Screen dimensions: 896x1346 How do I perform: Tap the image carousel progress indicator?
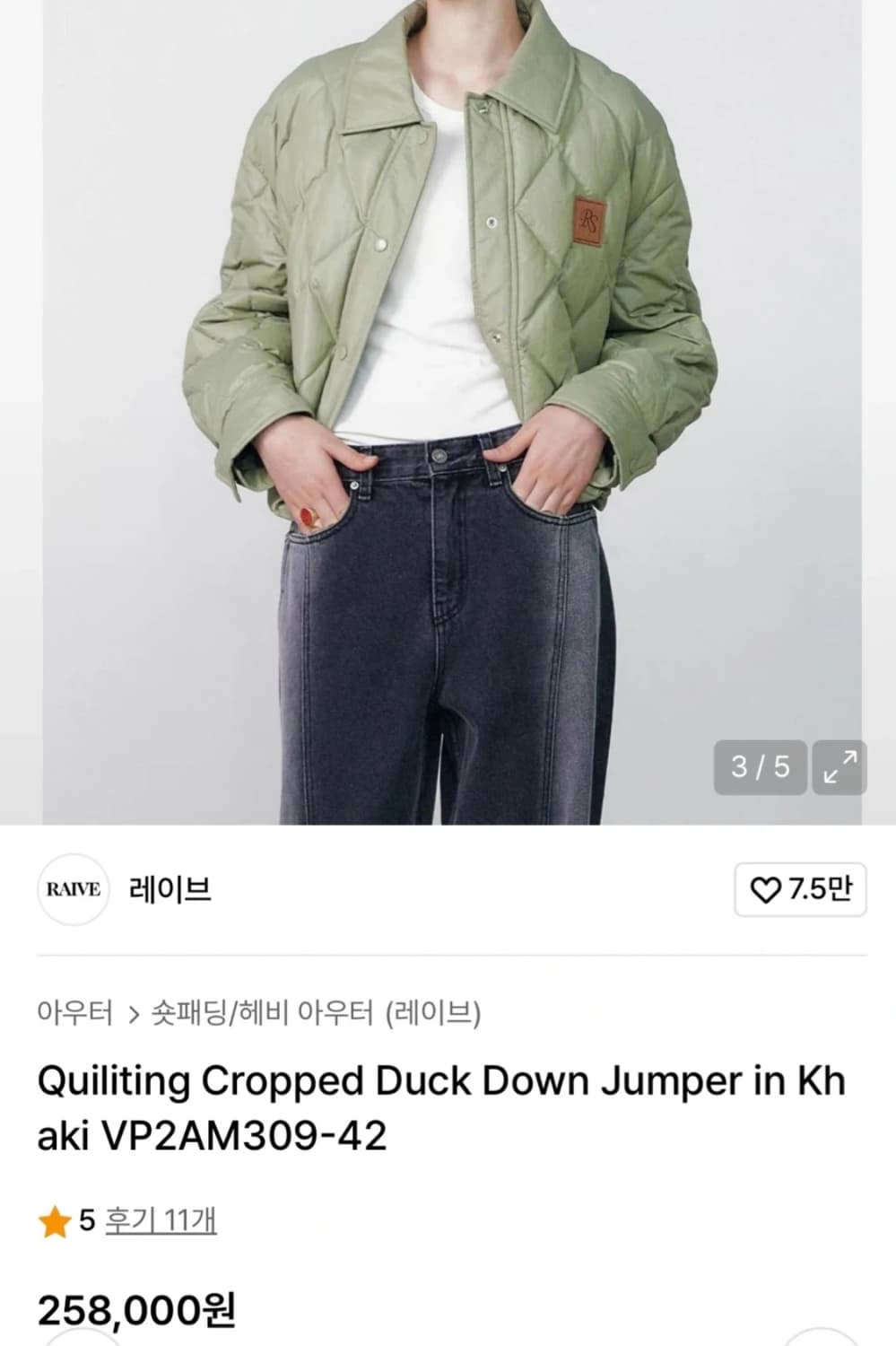click(x=761, y=766)
